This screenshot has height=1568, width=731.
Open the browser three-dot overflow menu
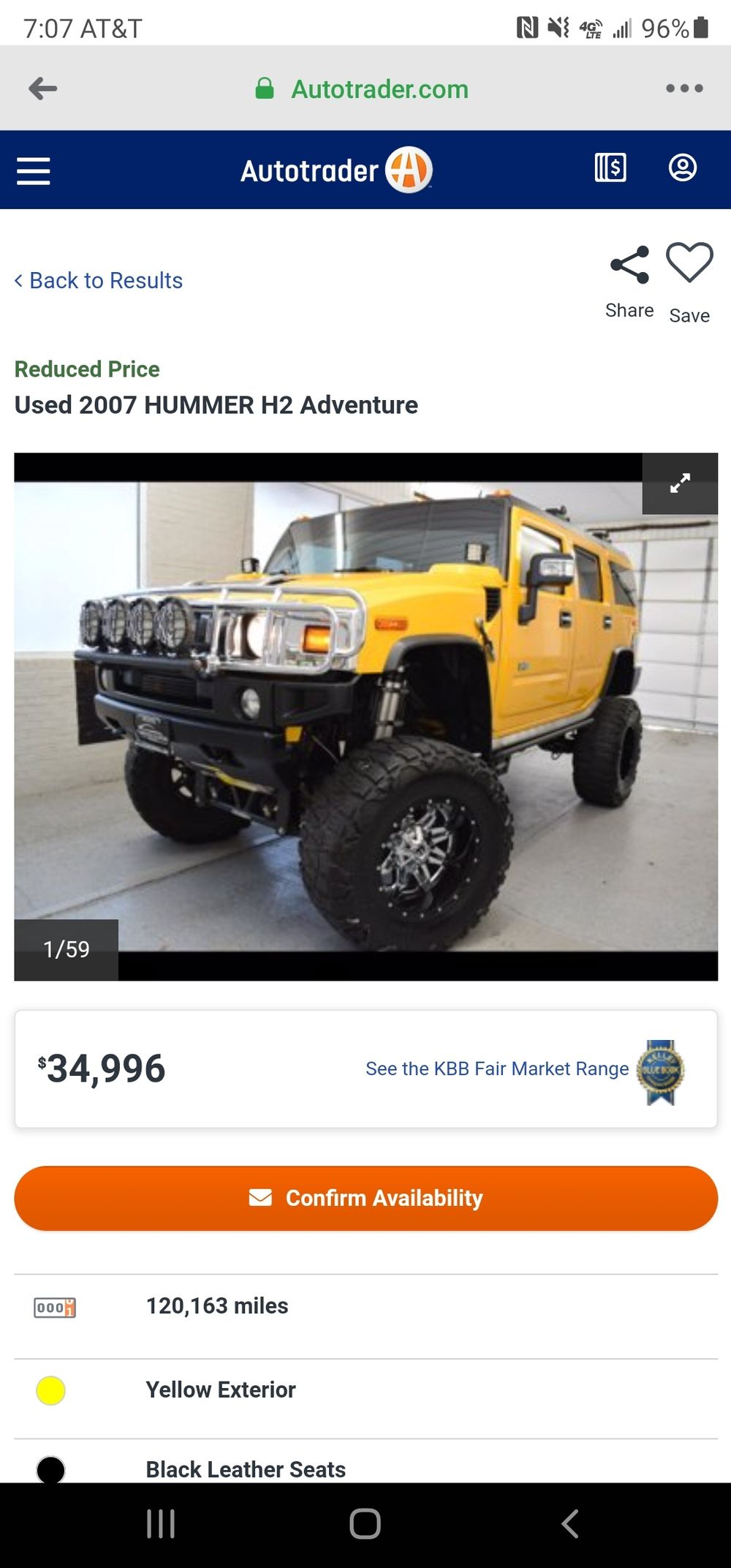point(684,88)
